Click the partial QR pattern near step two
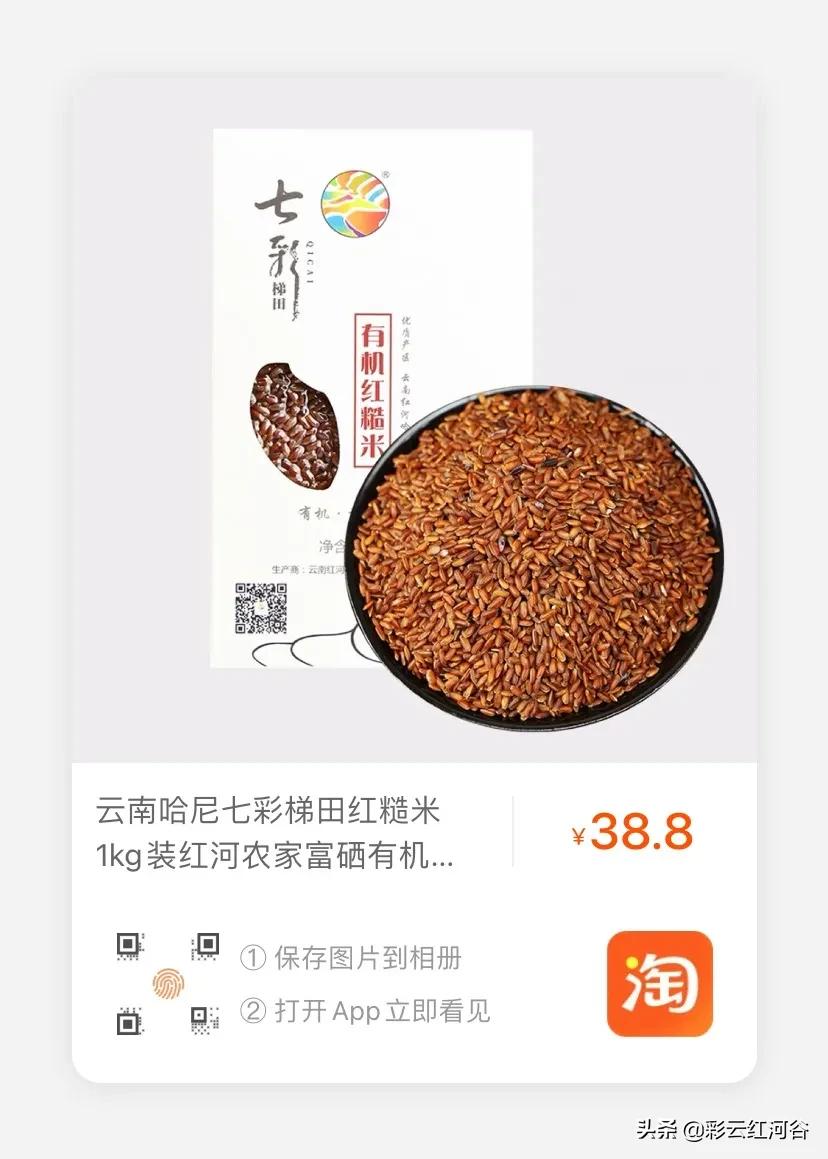 point(204,1019)
